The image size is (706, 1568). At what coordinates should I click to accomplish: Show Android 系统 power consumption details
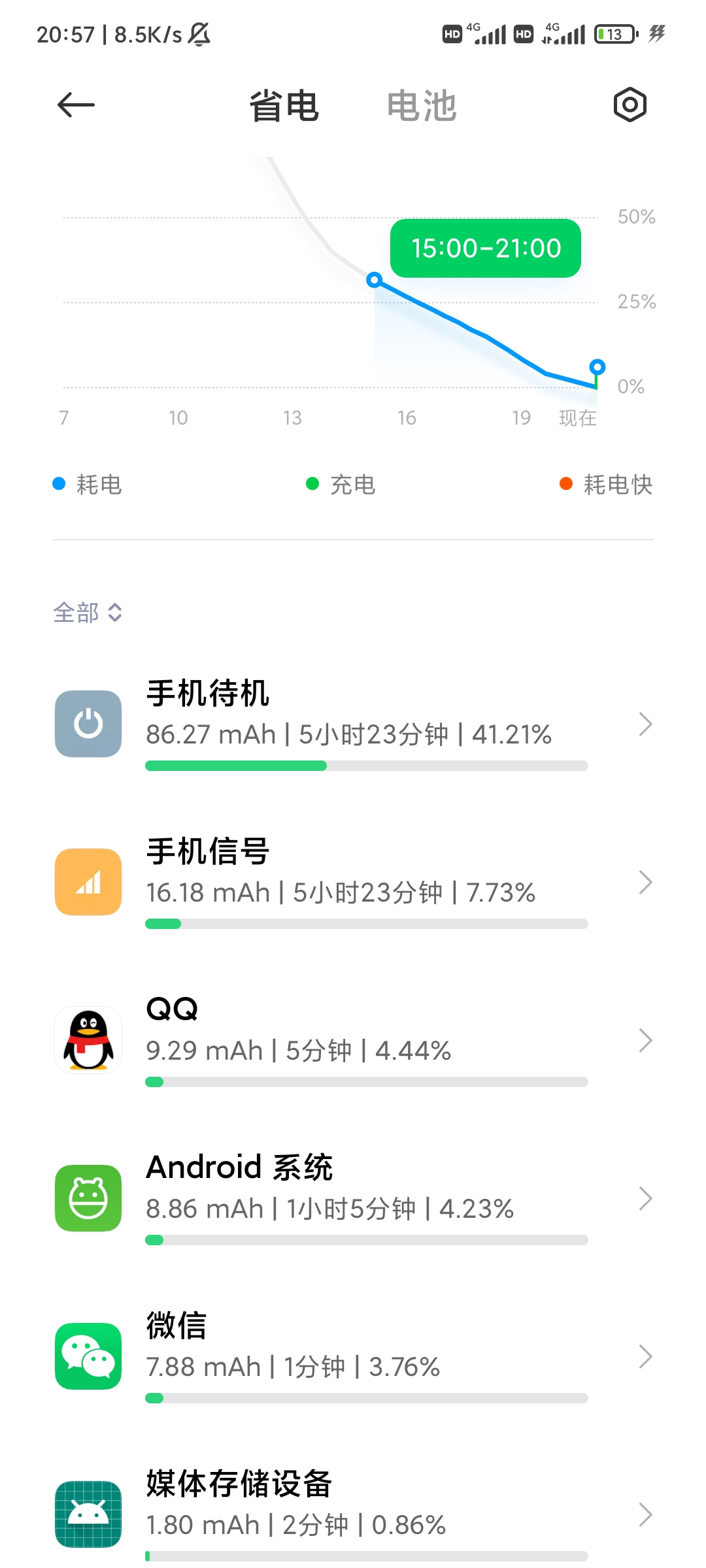coord(353,1198)
